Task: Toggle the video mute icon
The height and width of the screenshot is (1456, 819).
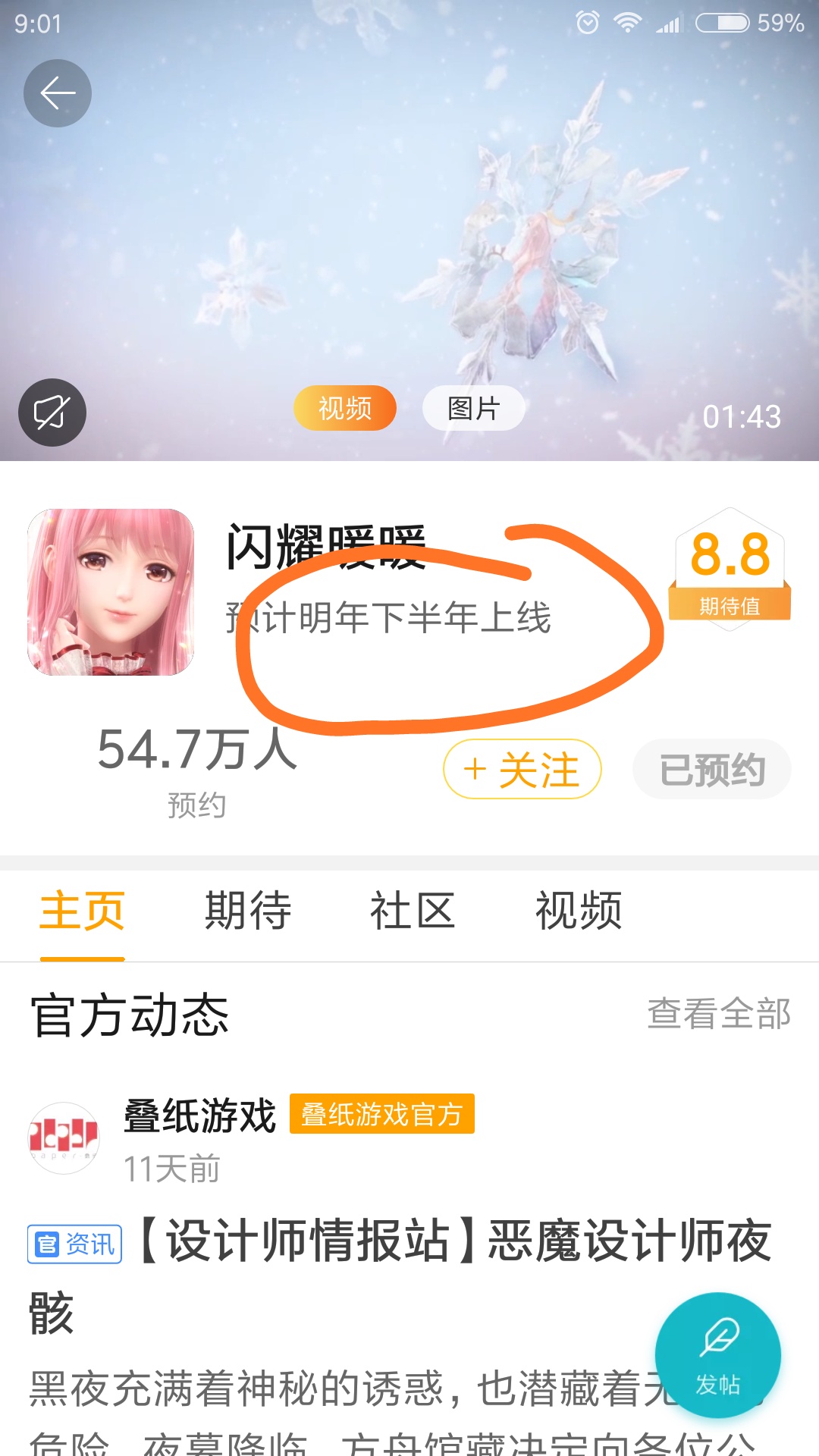Action: tap(52, 413)
